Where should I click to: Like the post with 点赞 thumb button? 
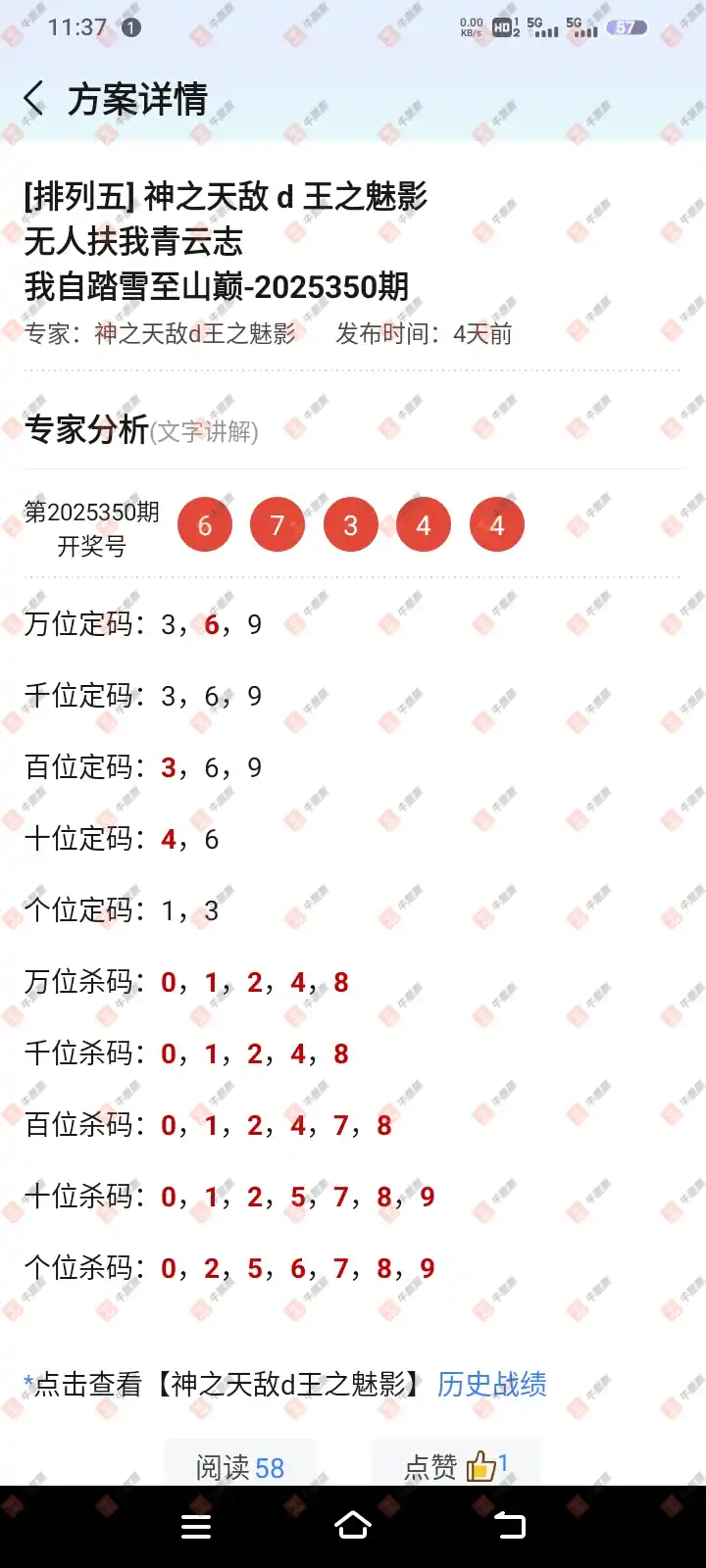pos(479,1466)
